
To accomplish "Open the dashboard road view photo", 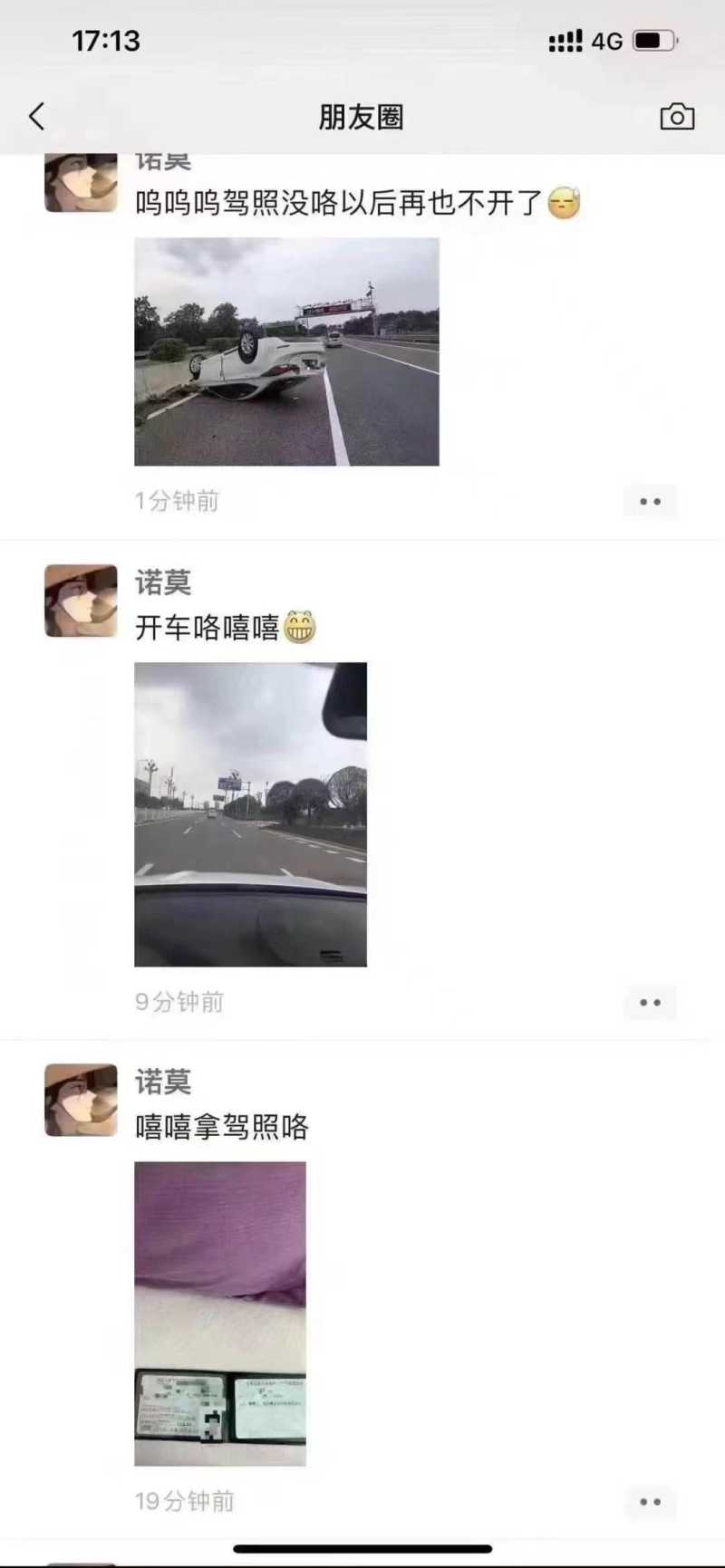I will [x=250, y=814].
